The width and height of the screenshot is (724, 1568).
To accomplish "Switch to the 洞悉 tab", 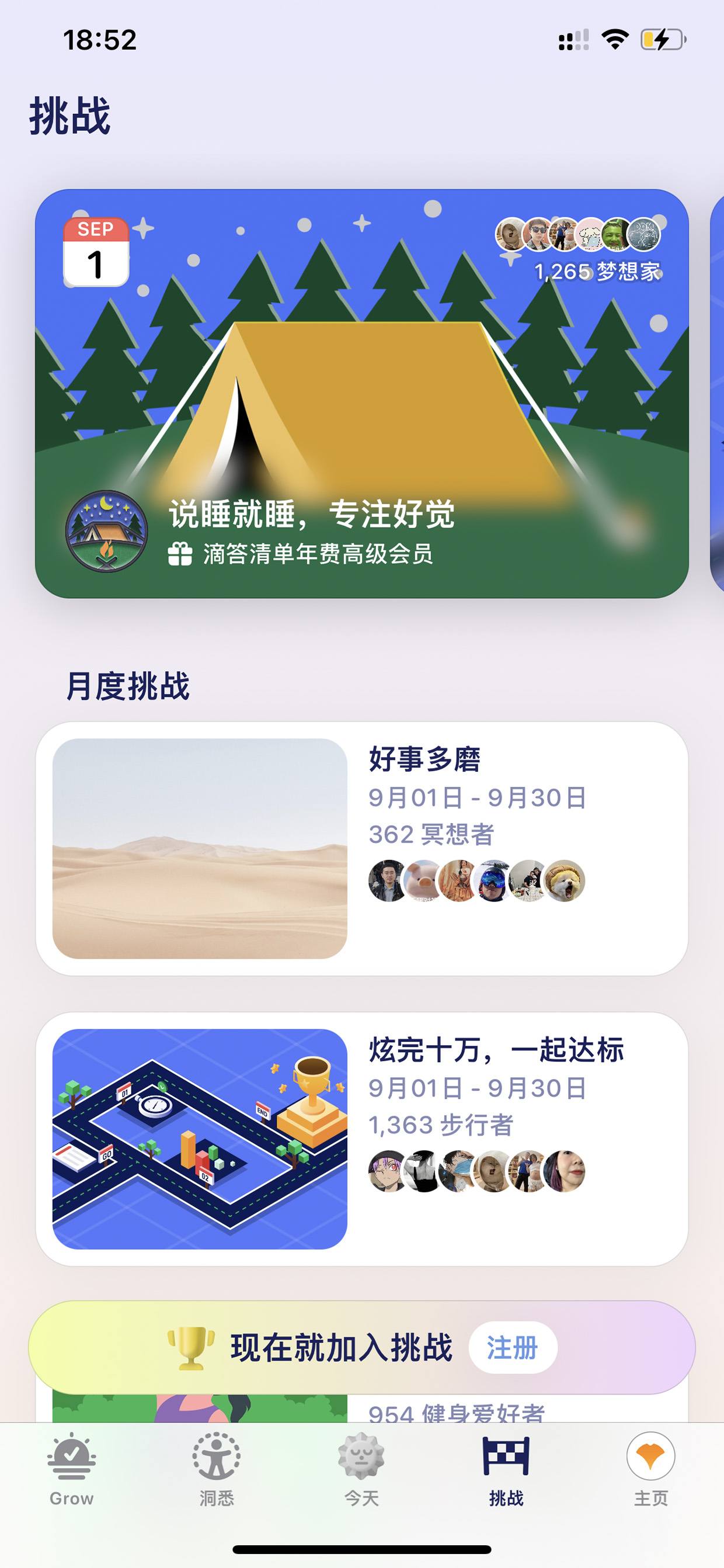I will (x=217, y=1469).
